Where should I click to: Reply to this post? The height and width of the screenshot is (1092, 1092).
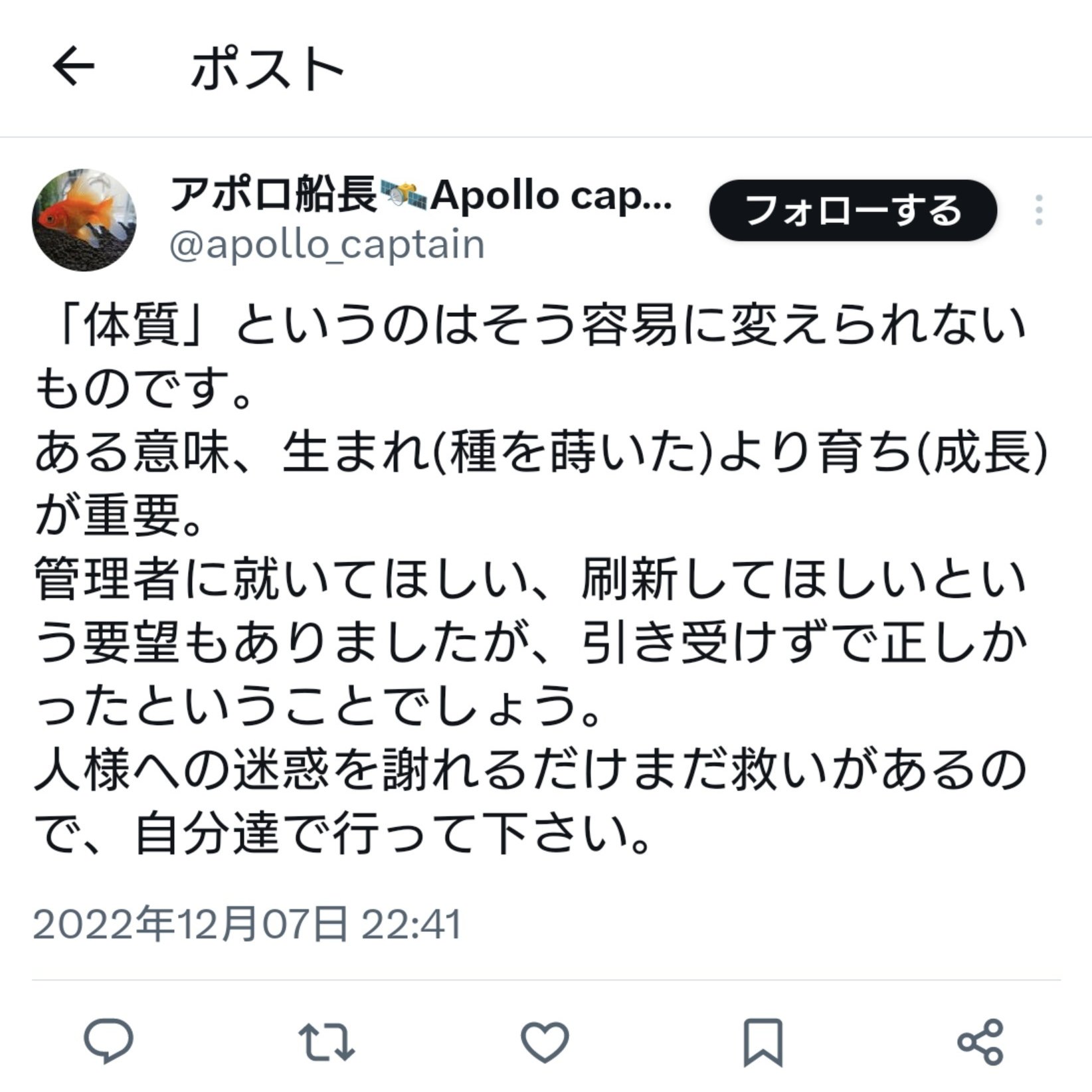[108, 1041]
